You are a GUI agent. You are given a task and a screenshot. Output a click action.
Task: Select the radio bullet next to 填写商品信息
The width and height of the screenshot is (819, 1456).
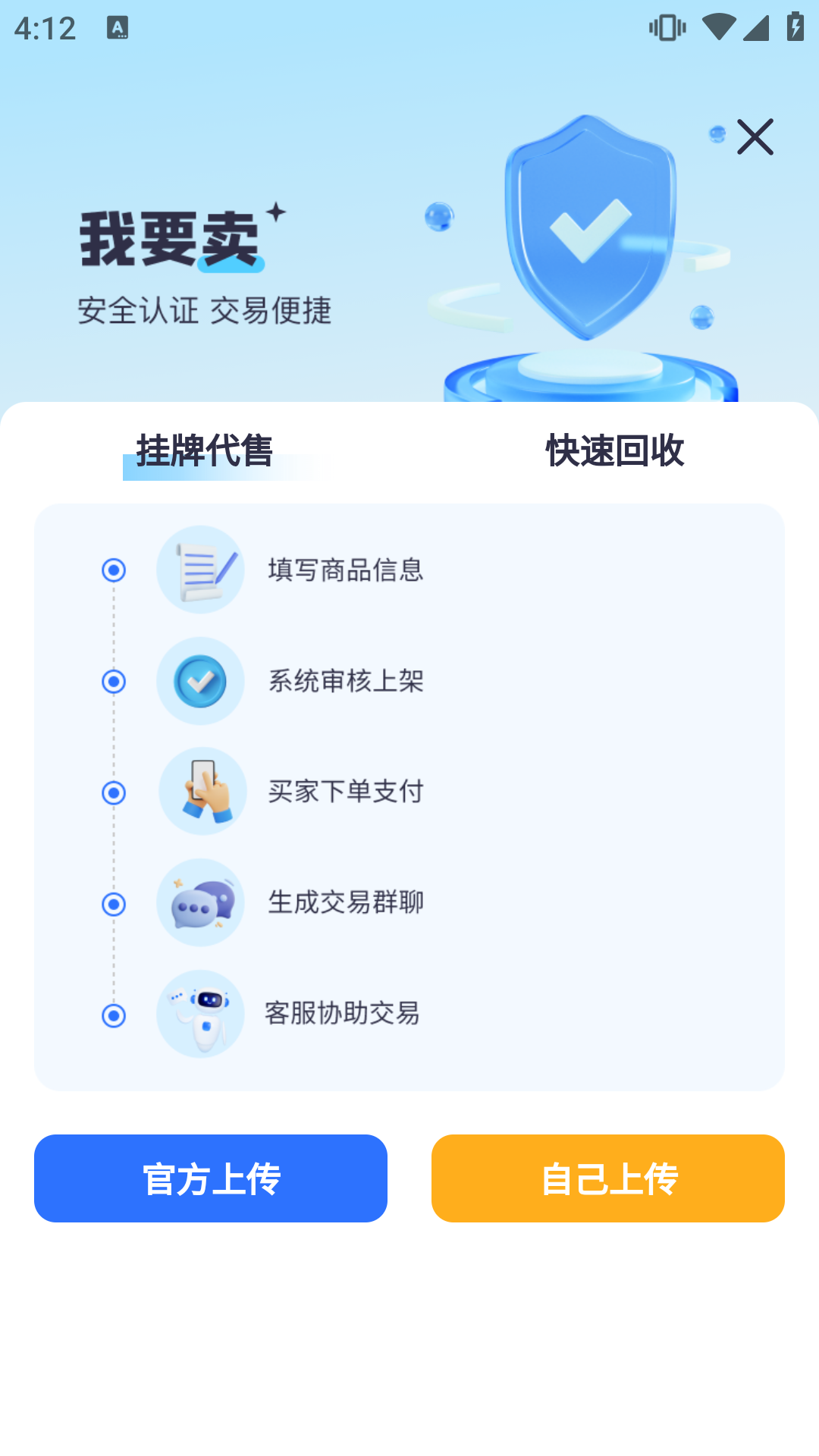[114, 570]
